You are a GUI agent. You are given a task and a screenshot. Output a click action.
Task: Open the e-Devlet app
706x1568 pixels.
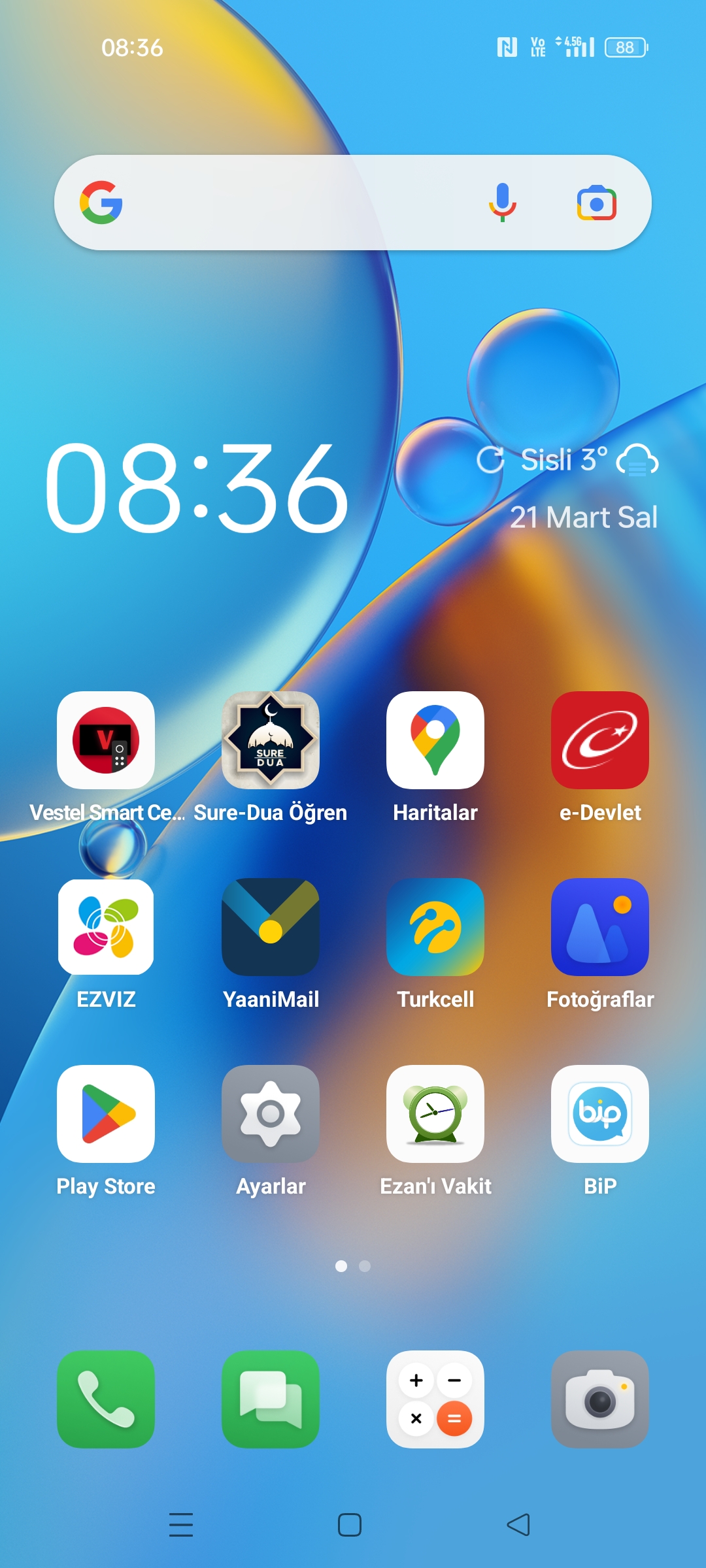coord(600,740)
